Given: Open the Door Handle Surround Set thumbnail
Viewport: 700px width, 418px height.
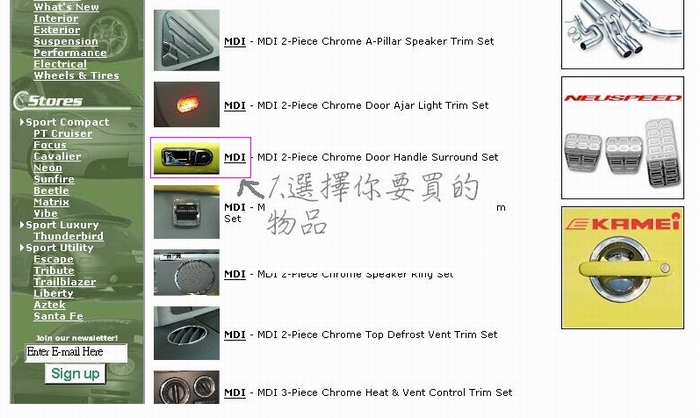Looking at the screenshot, I should pos(186,158).
